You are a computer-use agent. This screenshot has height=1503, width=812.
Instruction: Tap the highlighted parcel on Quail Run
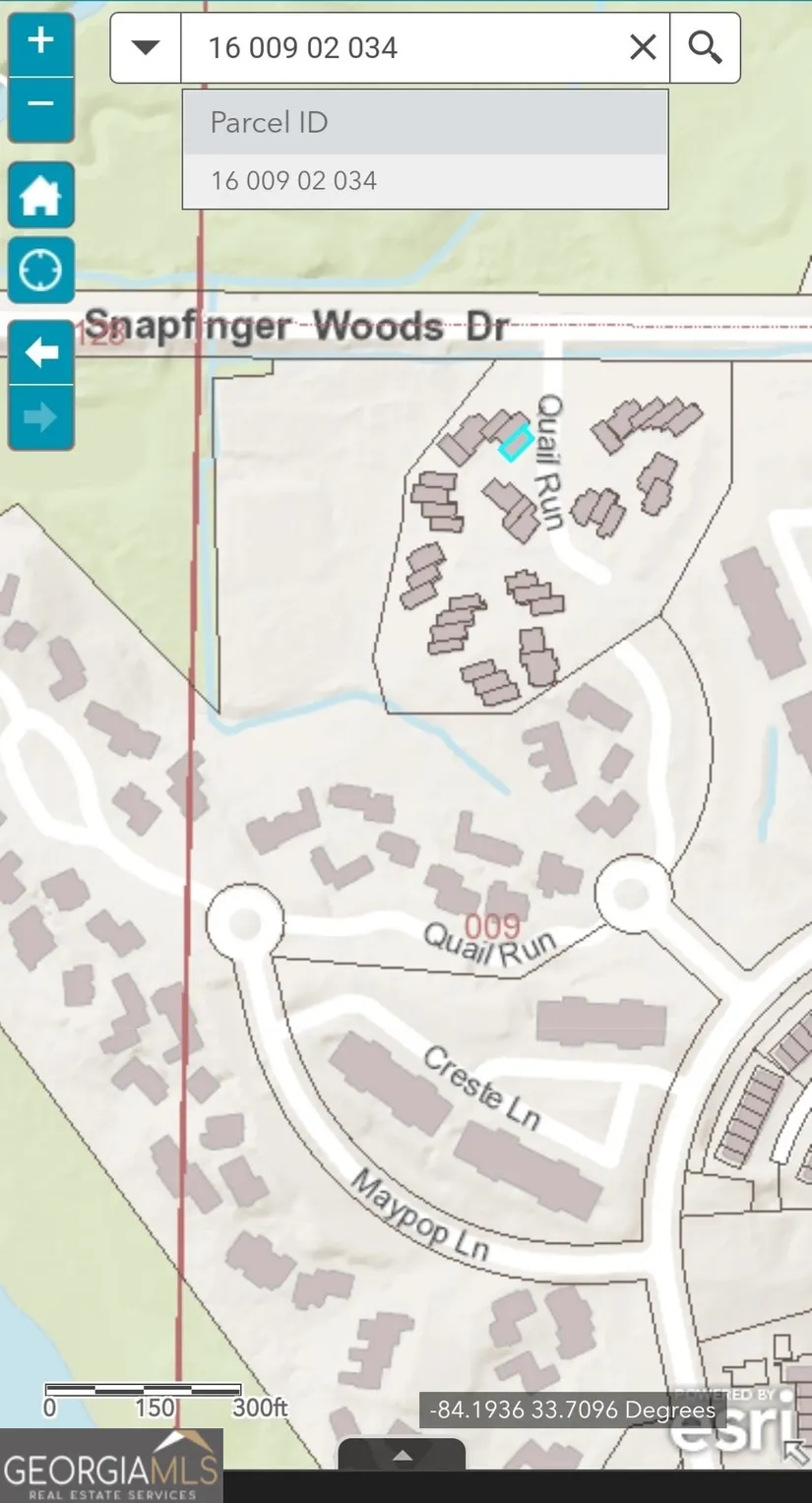click(x=516, y=443)
